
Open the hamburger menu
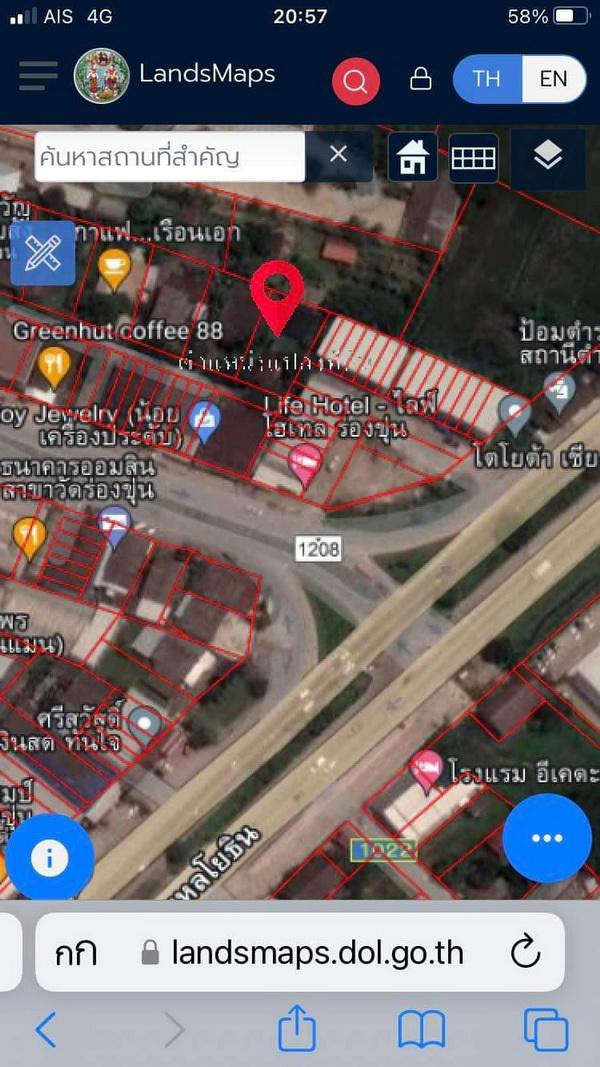[x=38, y=76]
